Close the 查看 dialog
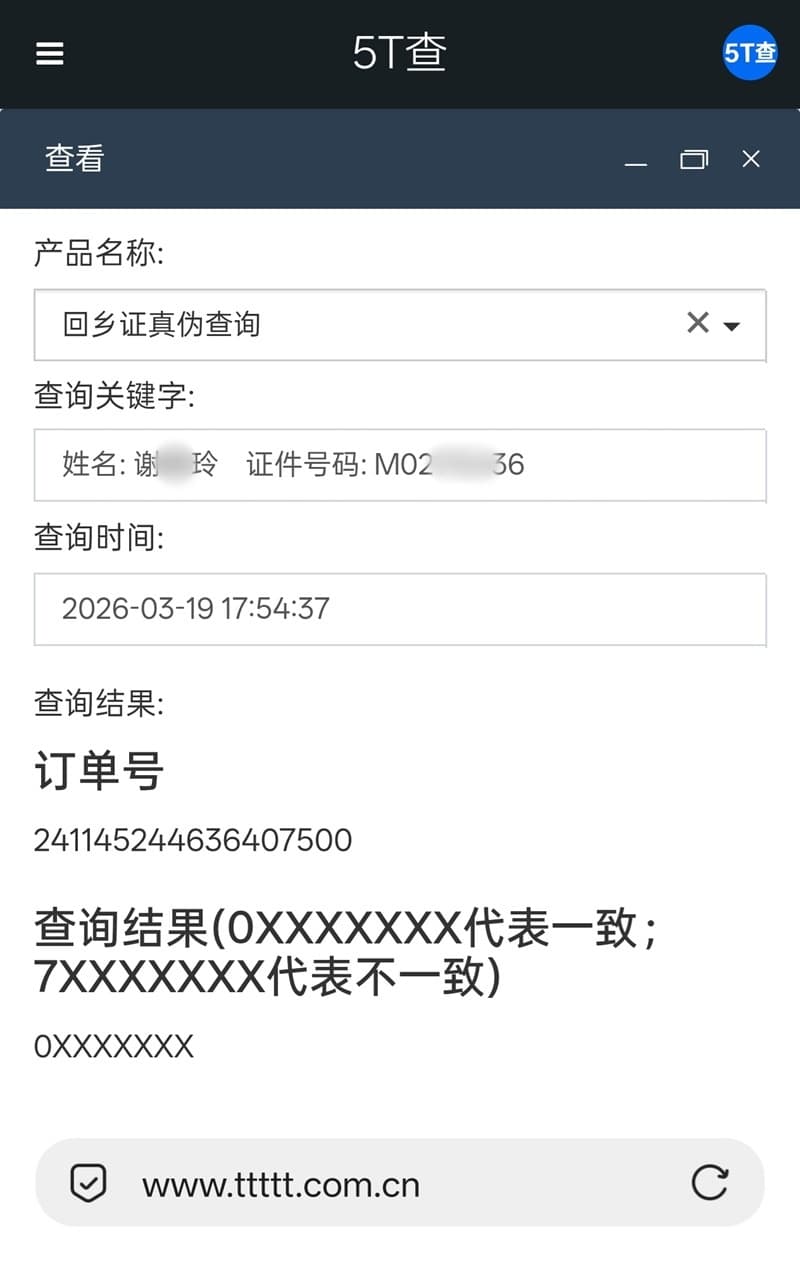 tap(751, 159)
